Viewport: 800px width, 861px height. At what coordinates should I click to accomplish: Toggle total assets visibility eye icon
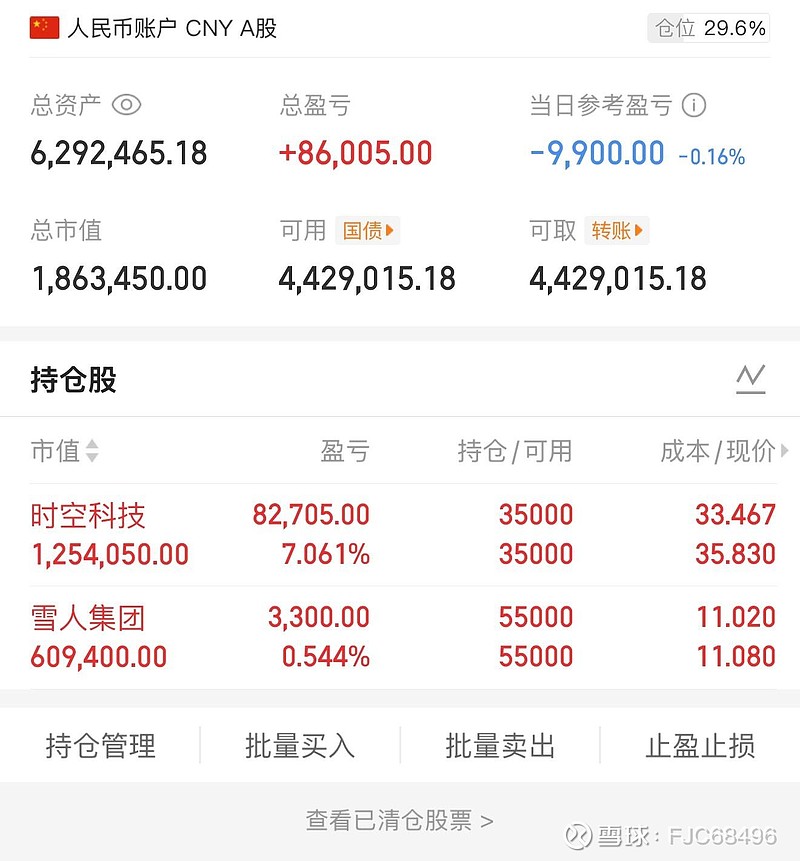(x=126, y=105)
